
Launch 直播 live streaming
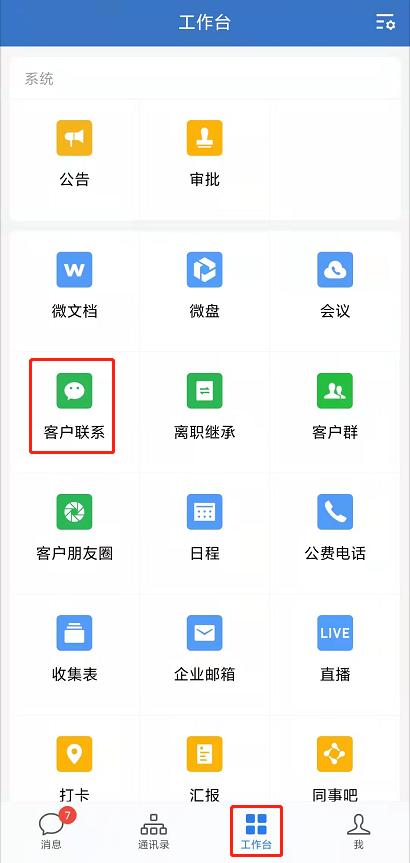(x=335, y=649)
